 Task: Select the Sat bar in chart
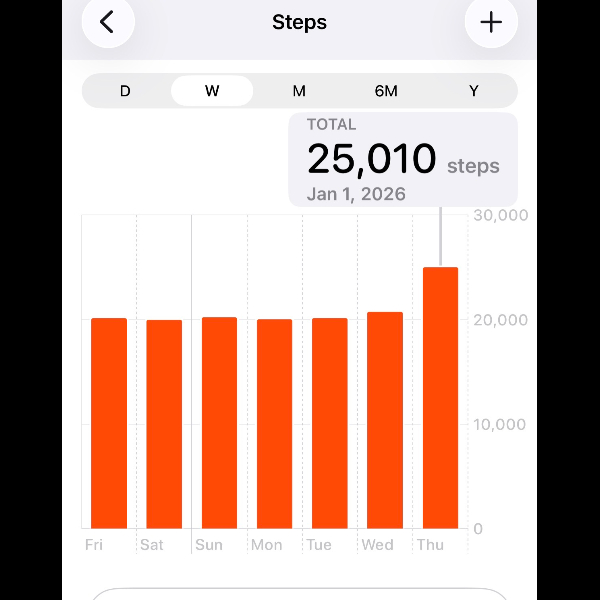[x=164, y=424]
